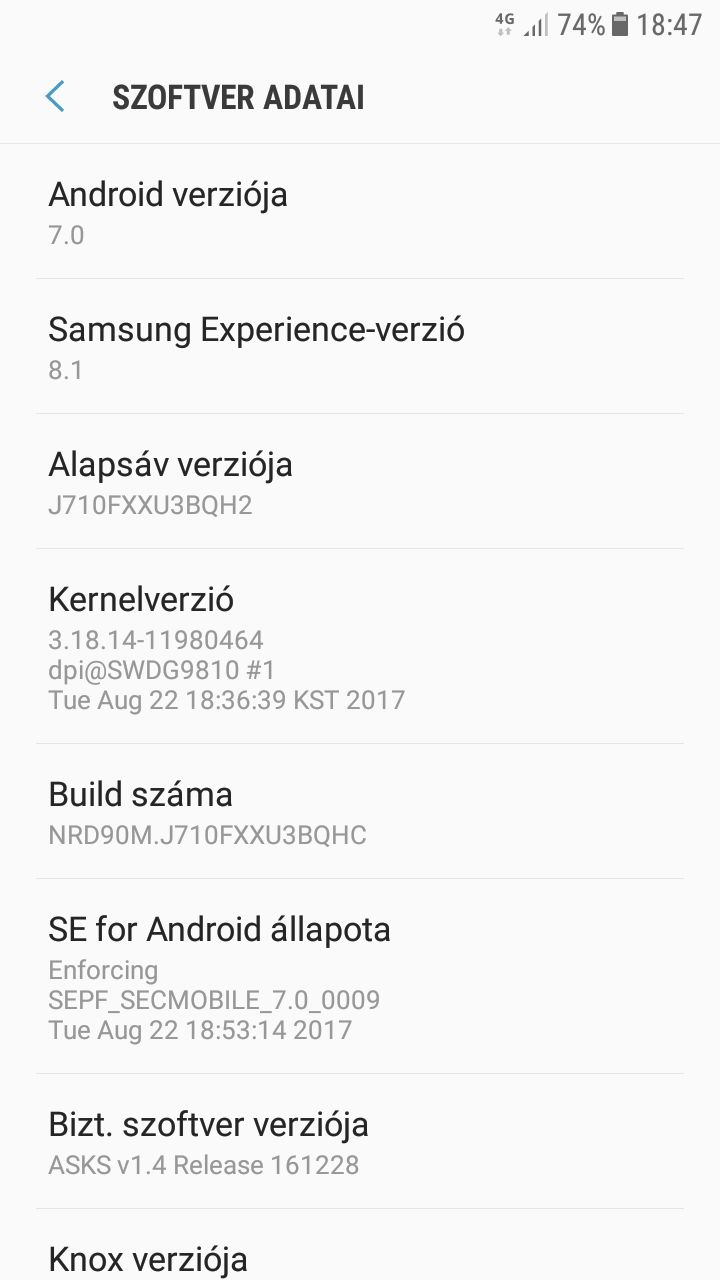Viewport: 720px width, 1280px height.
Task: Select the Alapsáv verziója row
Action: 360,482
